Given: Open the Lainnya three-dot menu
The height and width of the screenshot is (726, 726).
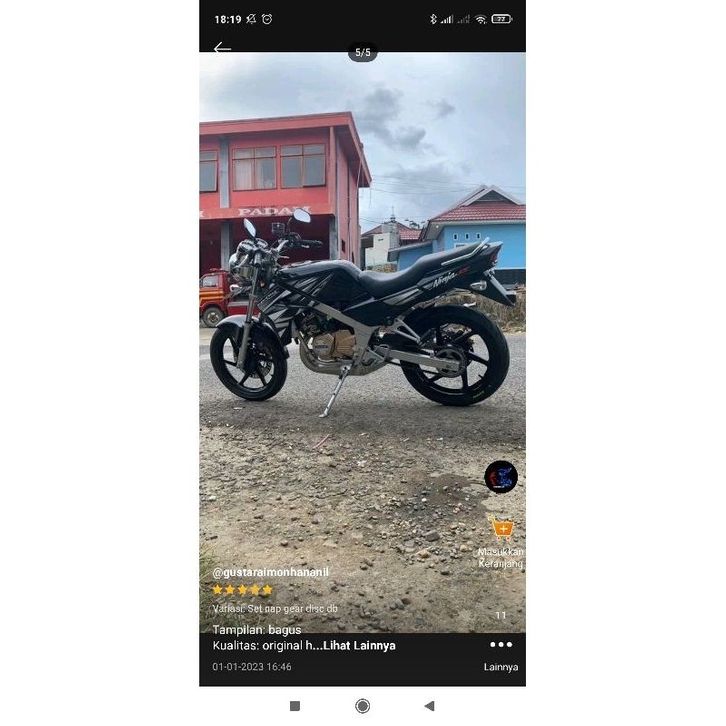Looking at the screenshot, I should point(501,646).
